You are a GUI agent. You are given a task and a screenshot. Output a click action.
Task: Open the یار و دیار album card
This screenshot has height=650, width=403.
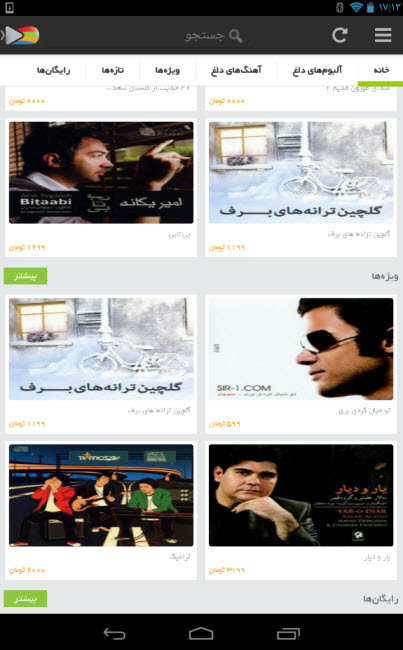[x=301, y=510]
